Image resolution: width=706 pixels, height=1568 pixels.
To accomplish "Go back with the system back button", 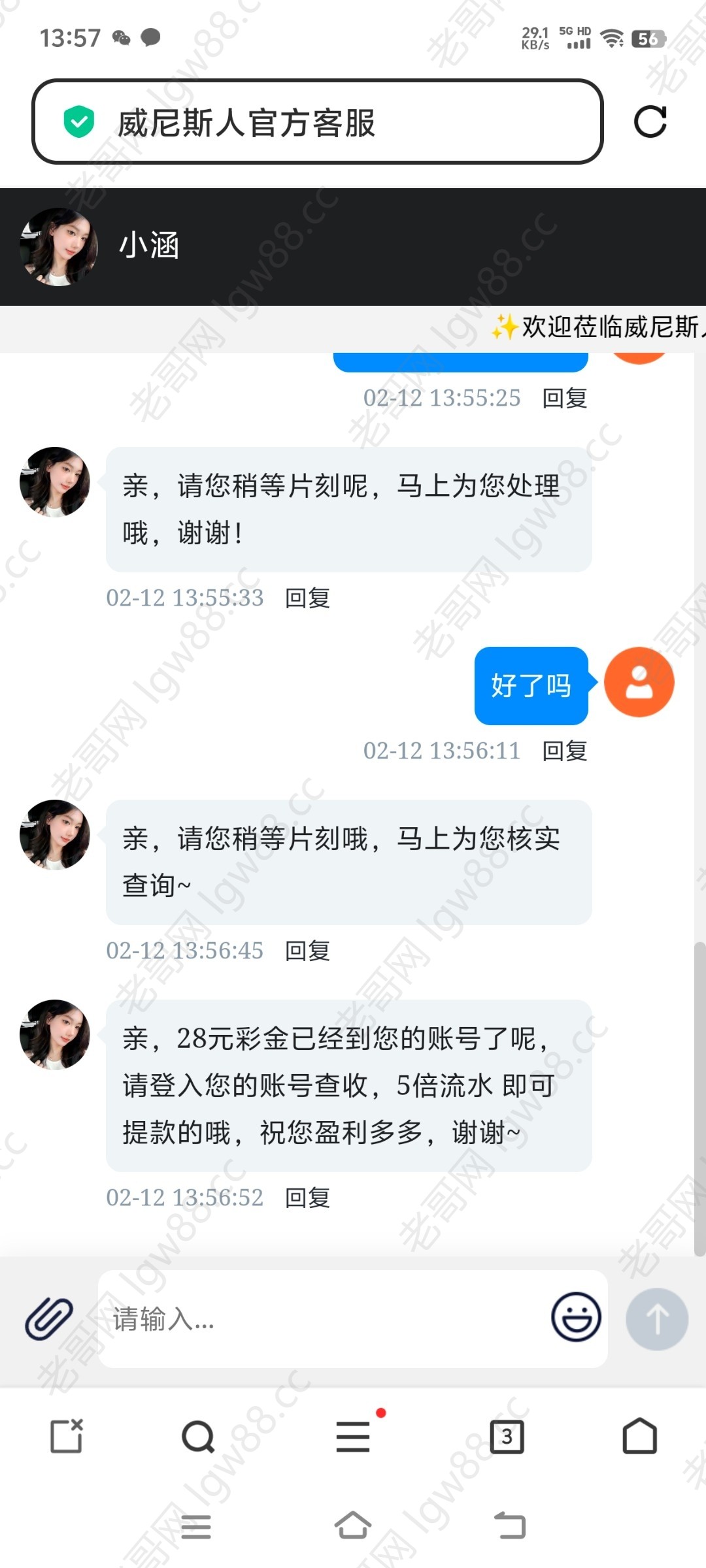I will pyautogui.click(x=510, y=1526).
